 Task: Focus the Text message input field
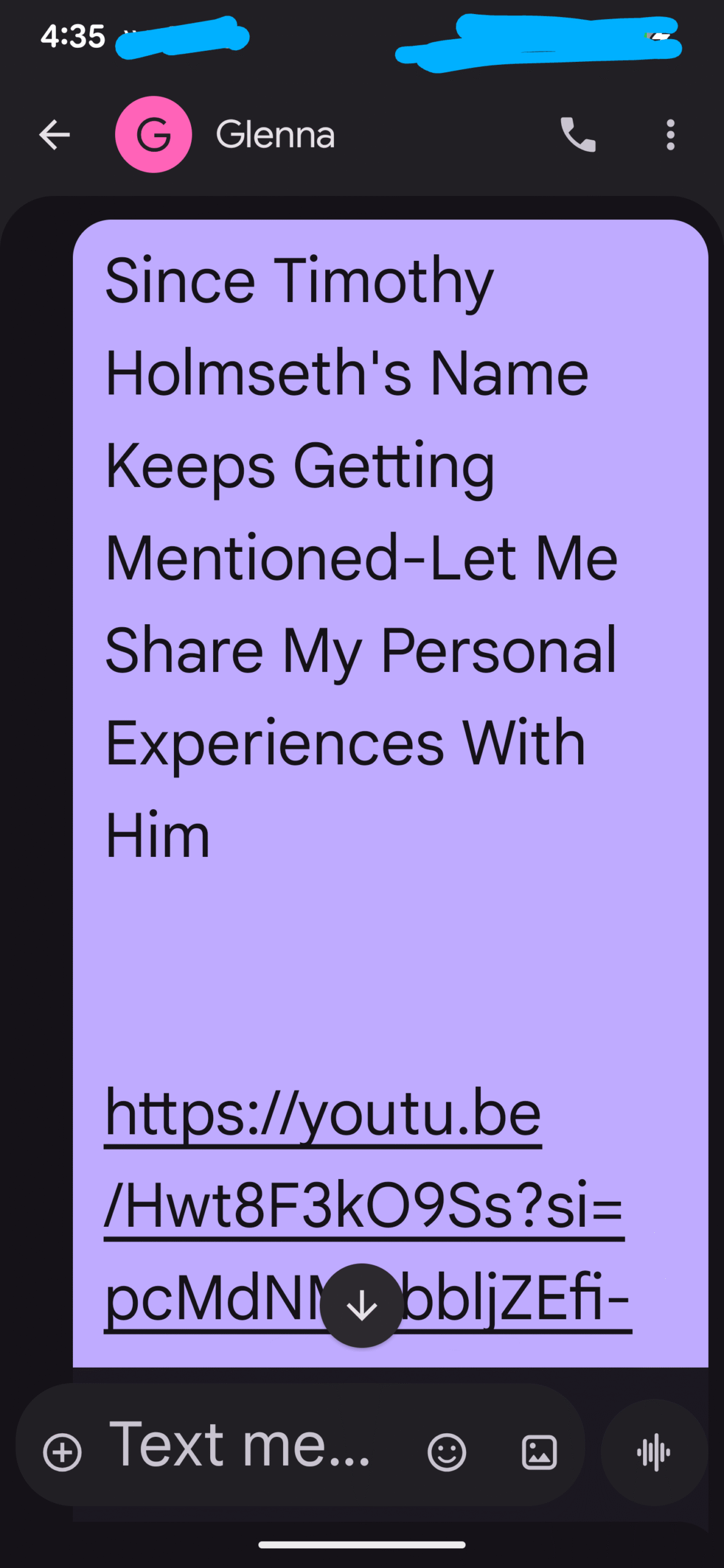click(245, 1446)
